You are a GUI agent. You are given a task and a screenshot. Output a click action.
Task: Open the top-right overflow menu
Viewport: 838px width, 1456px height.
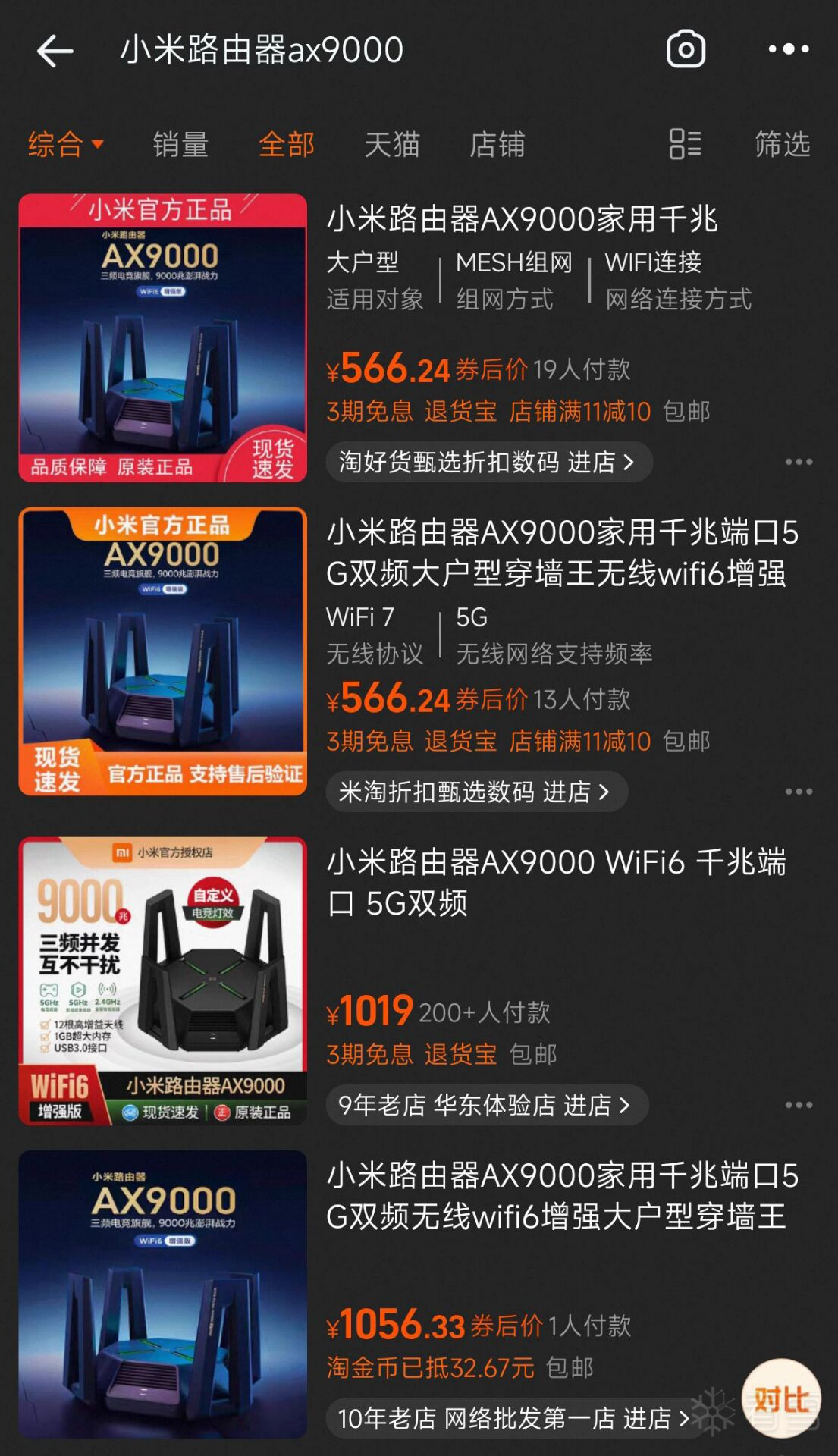(x=788, y=50)
